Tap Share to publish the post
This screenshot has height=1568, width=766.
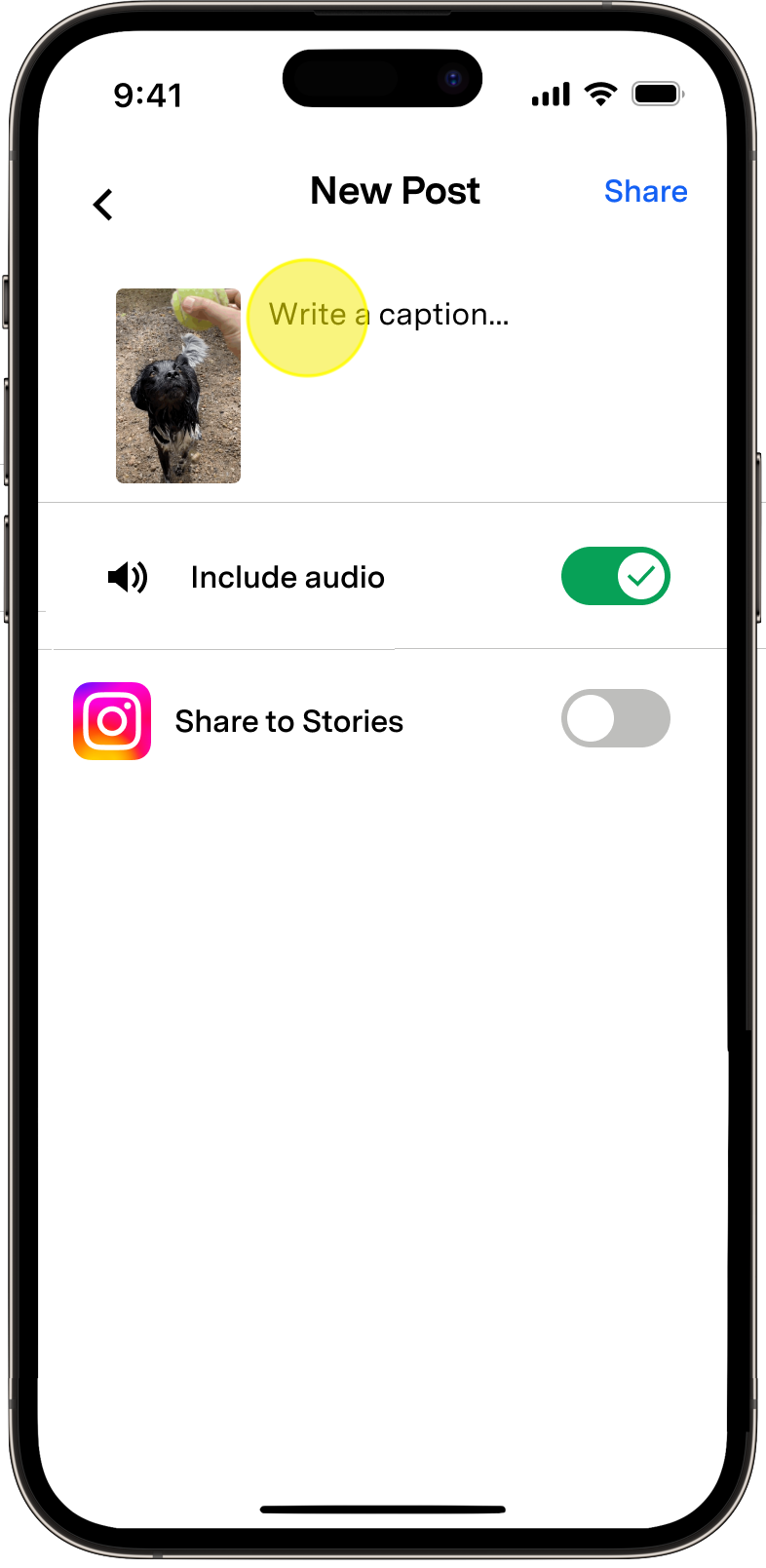[645, 191]
